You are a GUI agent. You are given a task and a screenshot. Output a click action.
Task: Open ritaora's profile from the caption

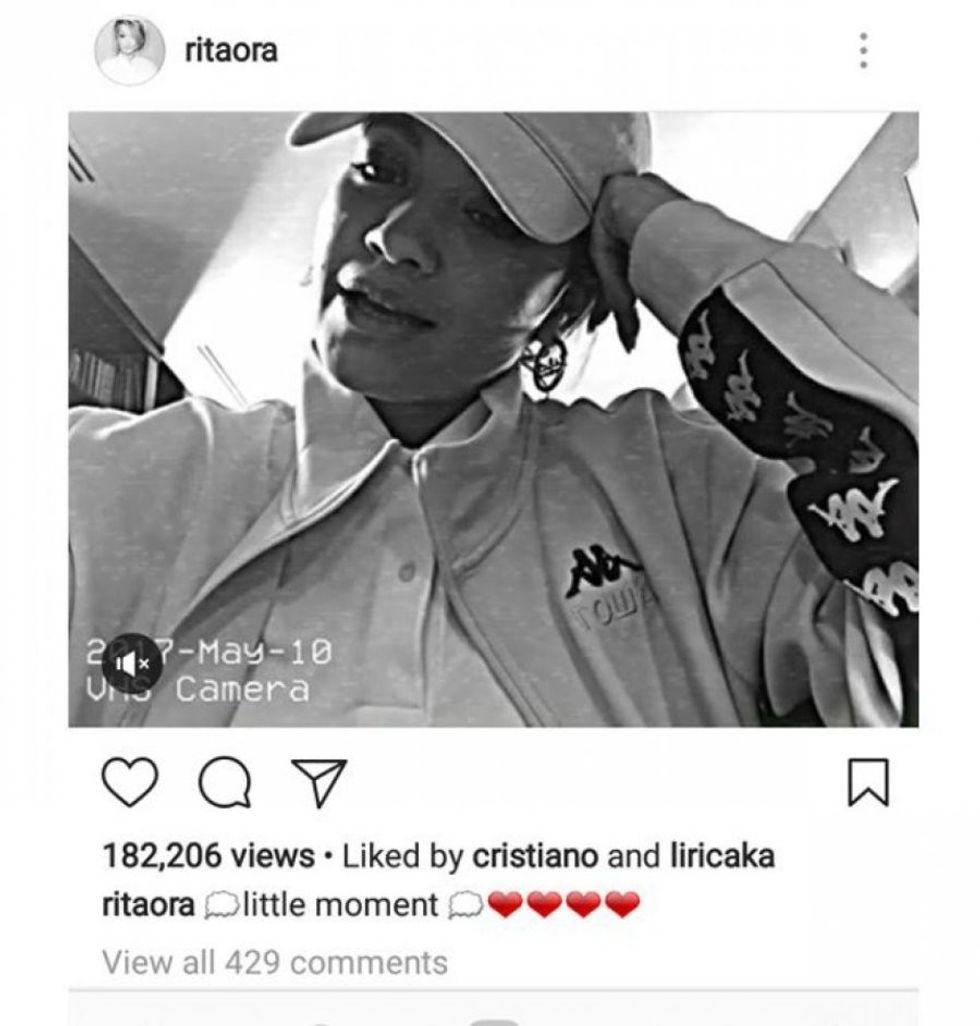click(148, 906)
